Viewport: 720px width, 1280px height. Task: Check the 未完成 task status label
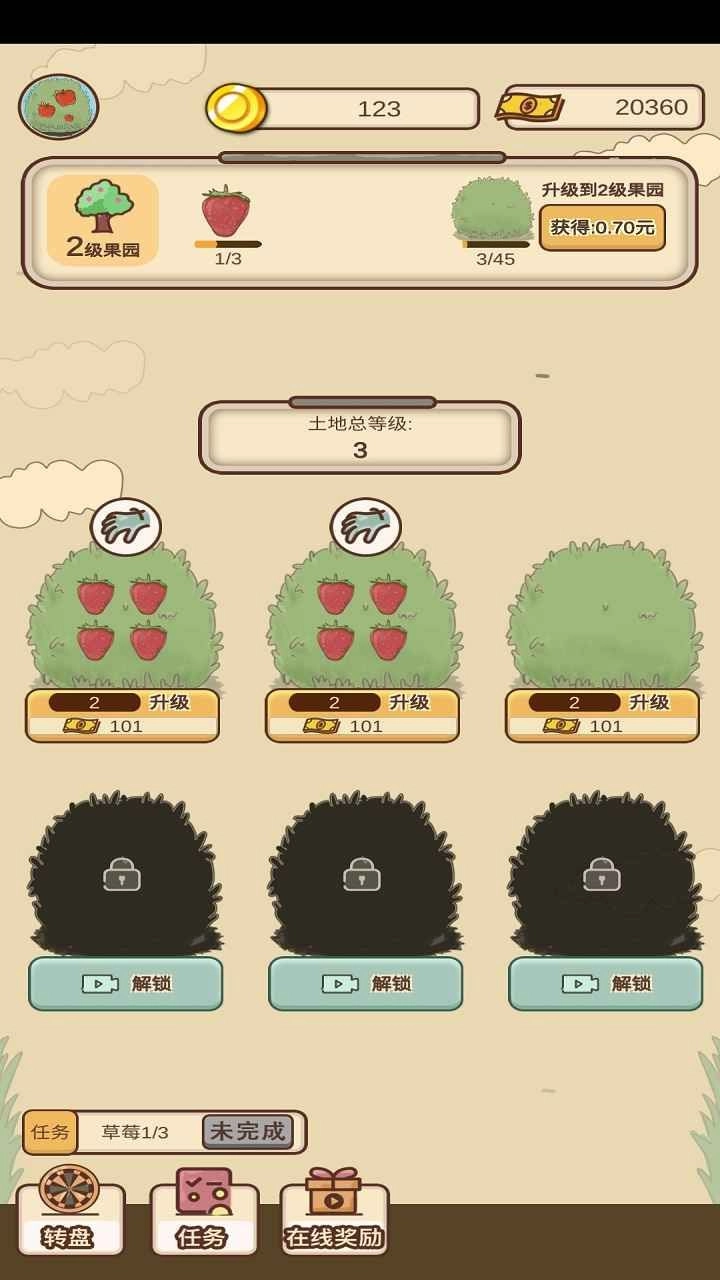[248, 1132]
